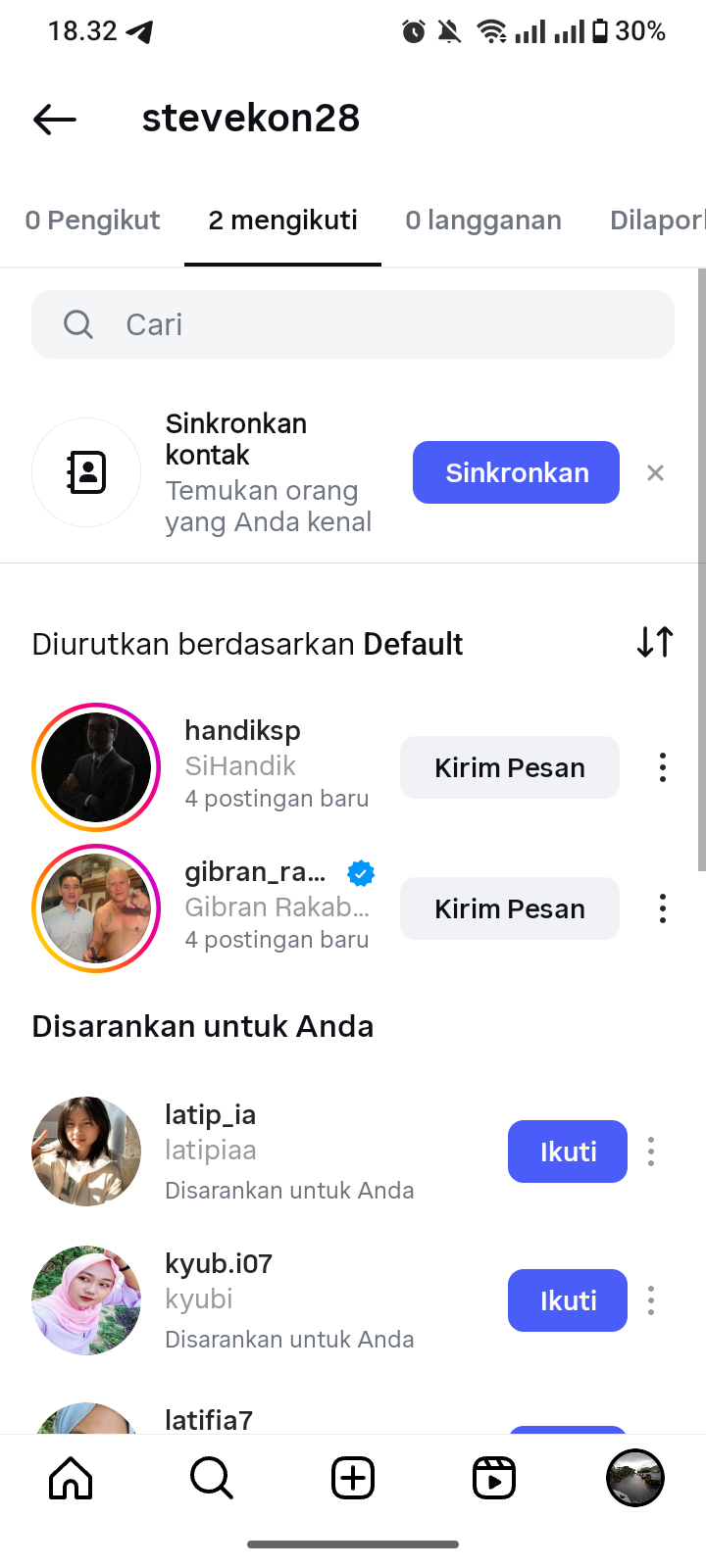706x1568 pixels.
Task: Open the Search explore tab
Action: pos(212,1478)
